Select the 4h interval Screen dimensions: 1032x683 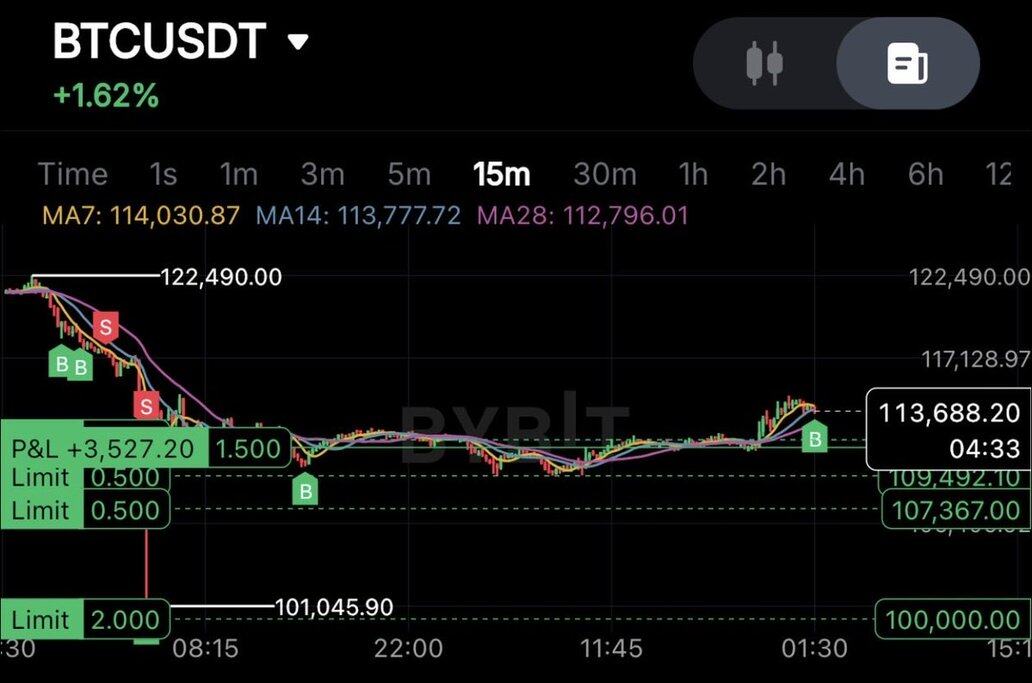click(x=846, y=174)
